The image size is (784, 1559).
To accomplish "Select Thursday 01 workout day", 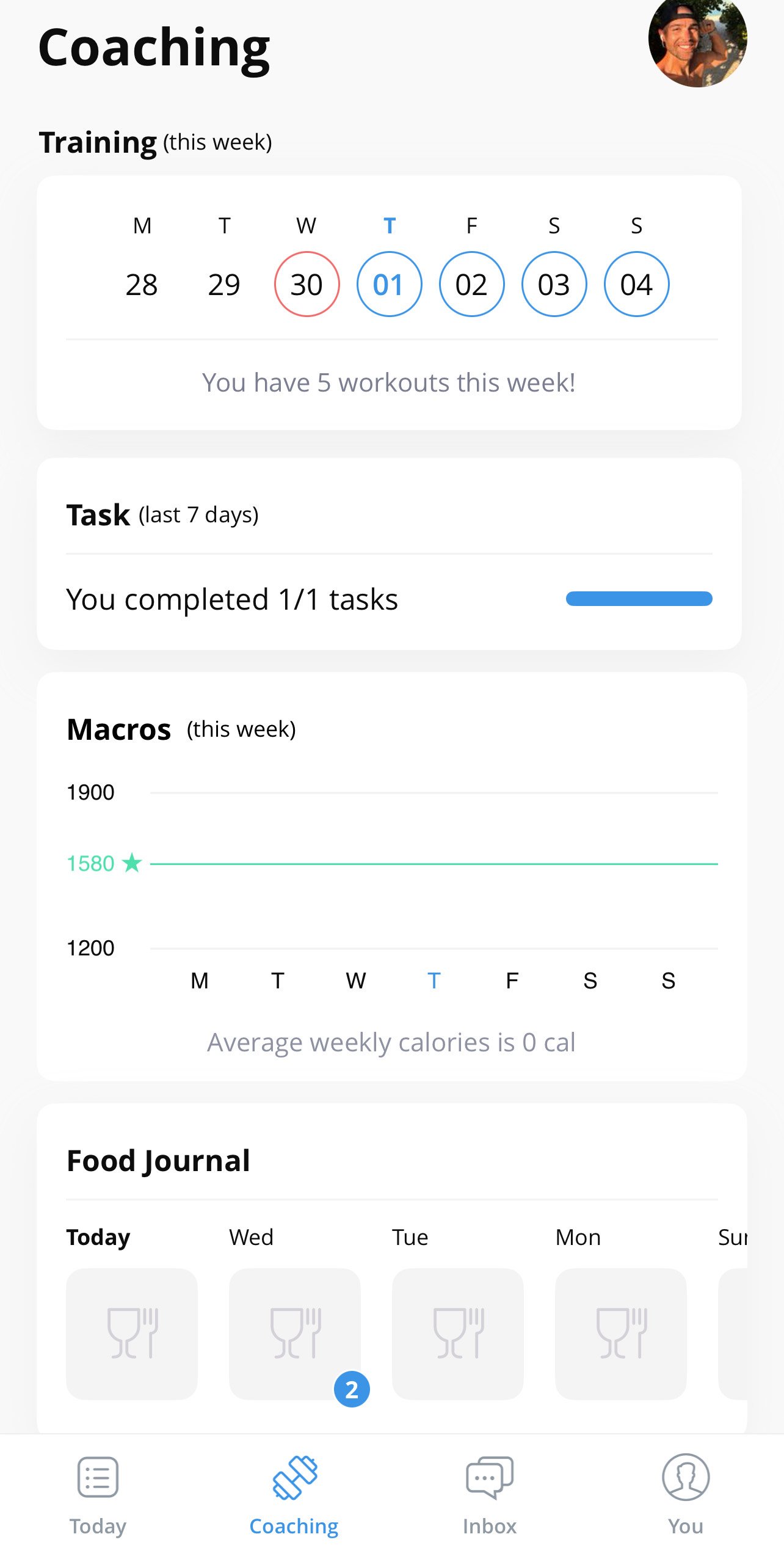I will (x=389, y=284).
